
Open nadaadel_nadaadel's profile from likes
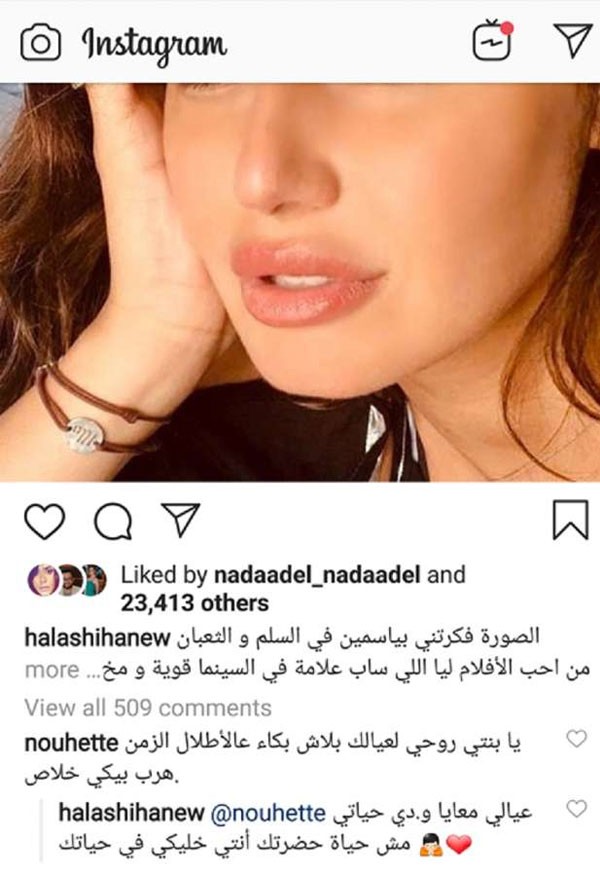pos(317,574)
